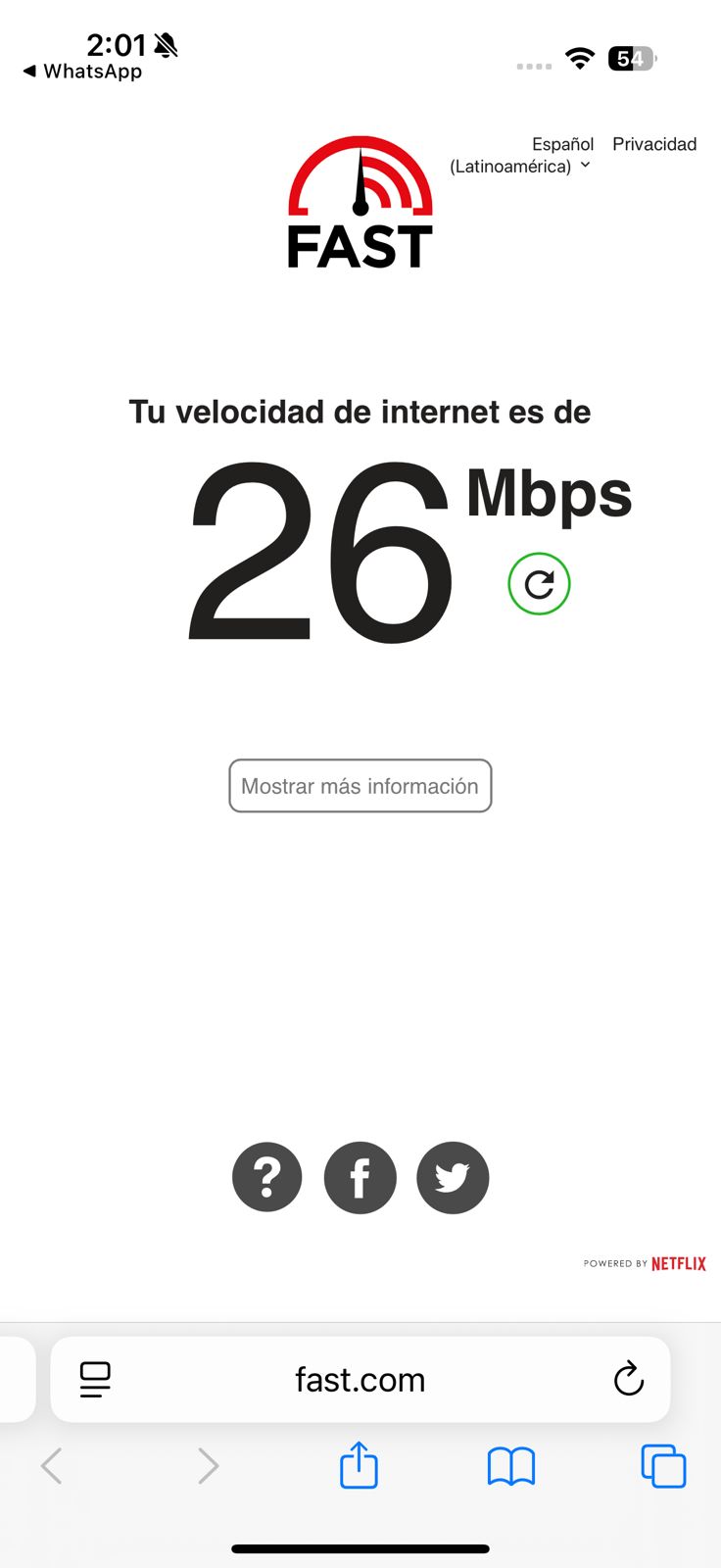
Task: Open the Privacidad link
Action: tap(654, 144)
